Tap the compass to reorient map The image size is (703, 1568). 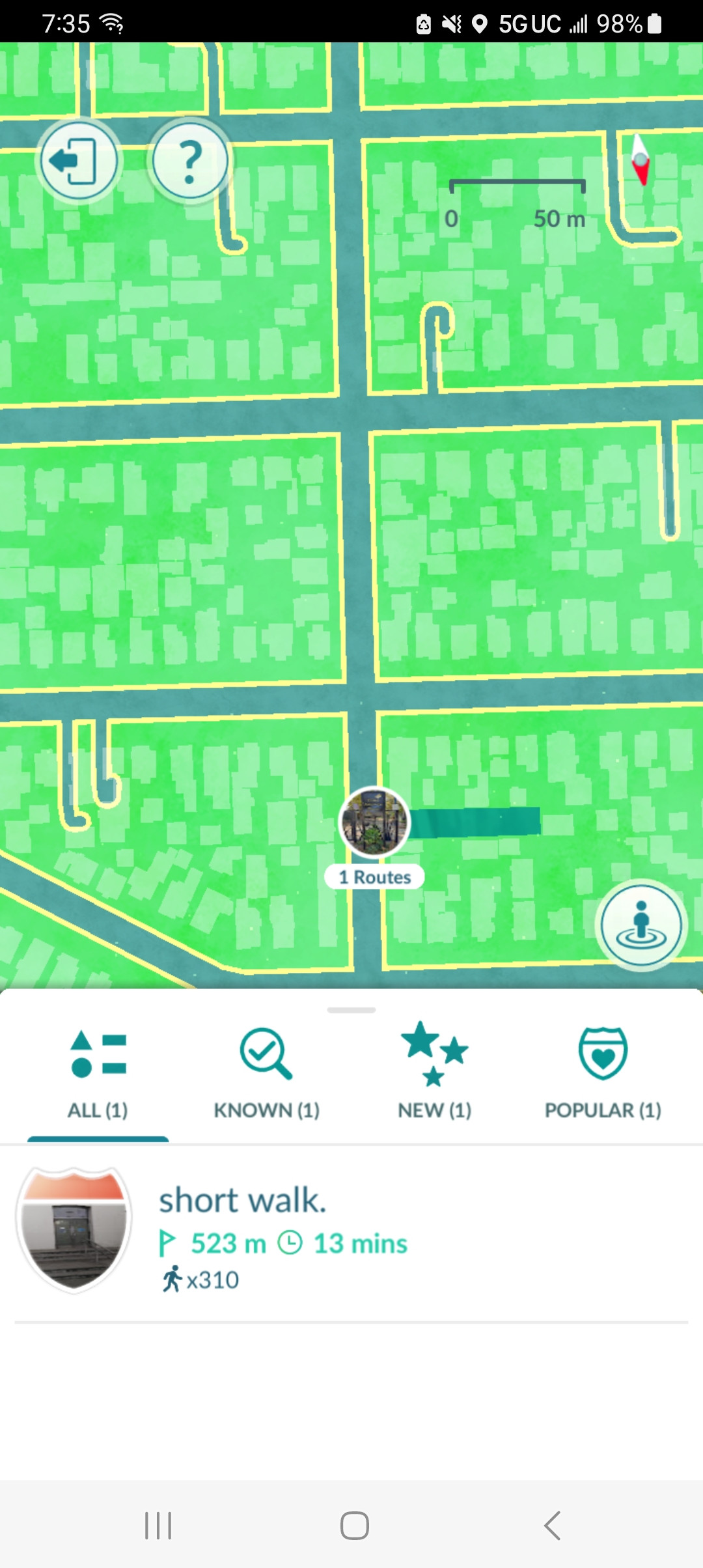click(x=641, y=160)
